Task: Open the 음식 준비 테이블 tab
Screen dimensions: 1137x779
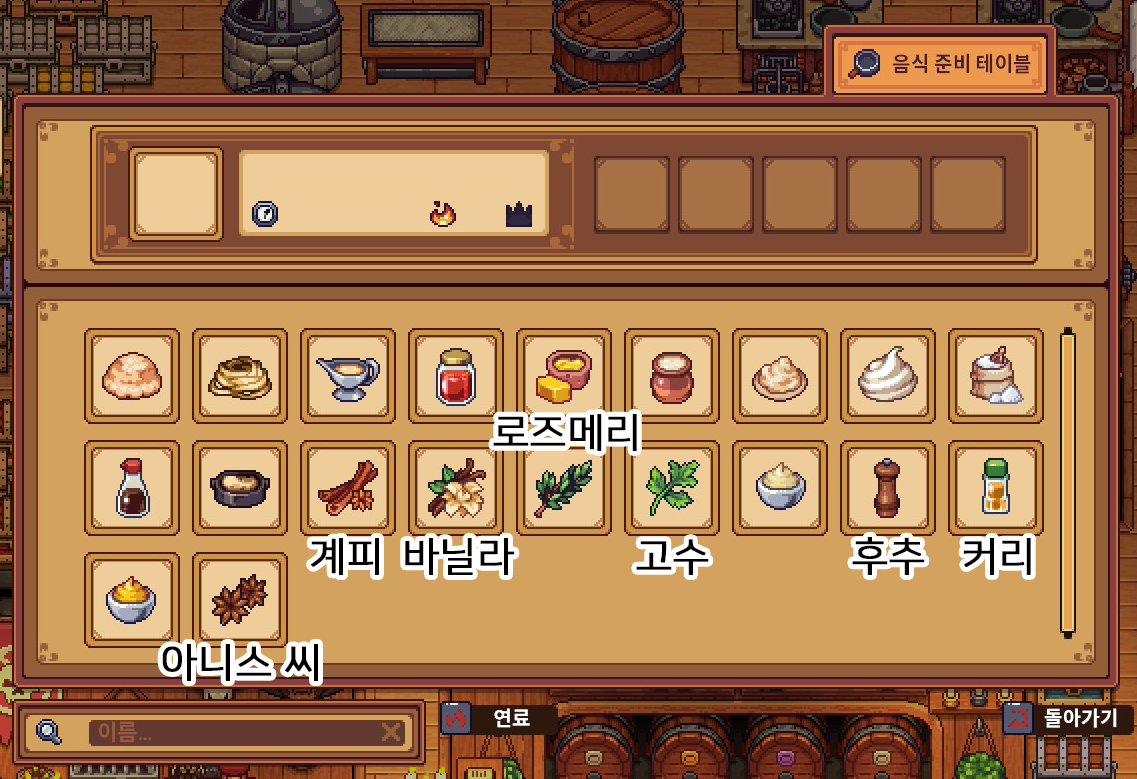Action: tap(941, 64)
